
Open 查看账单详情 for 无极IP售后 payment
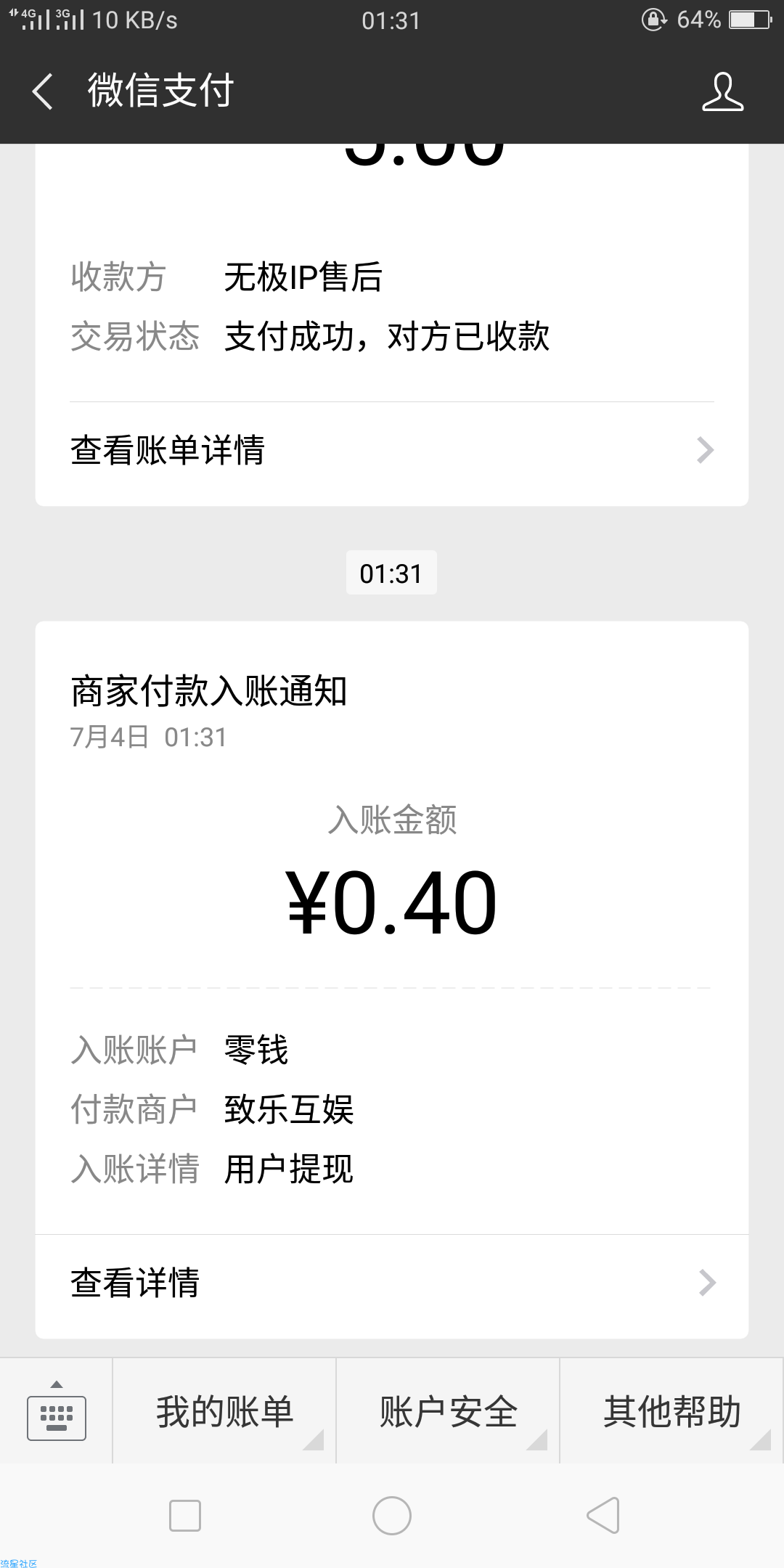[392, 451]
